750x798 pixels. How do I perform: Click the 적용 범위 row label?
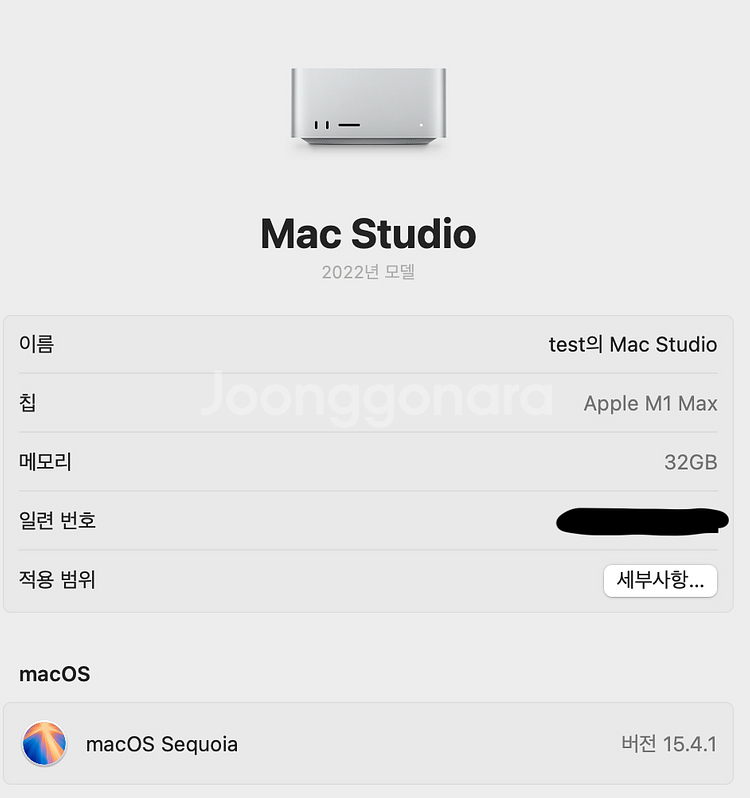[56, 580]
